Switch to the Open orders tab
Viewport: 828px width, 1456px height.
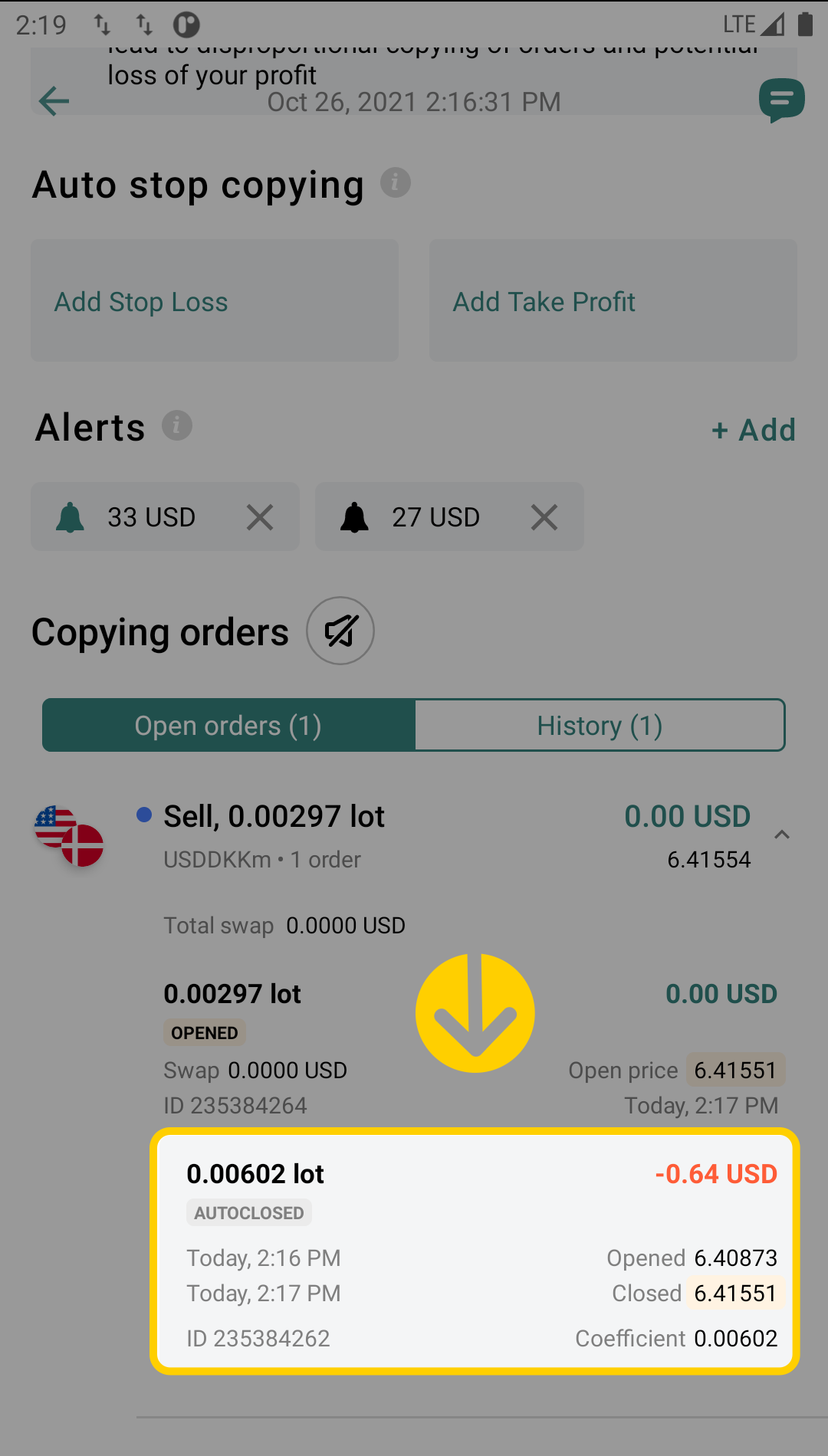(x=228, y=726)
